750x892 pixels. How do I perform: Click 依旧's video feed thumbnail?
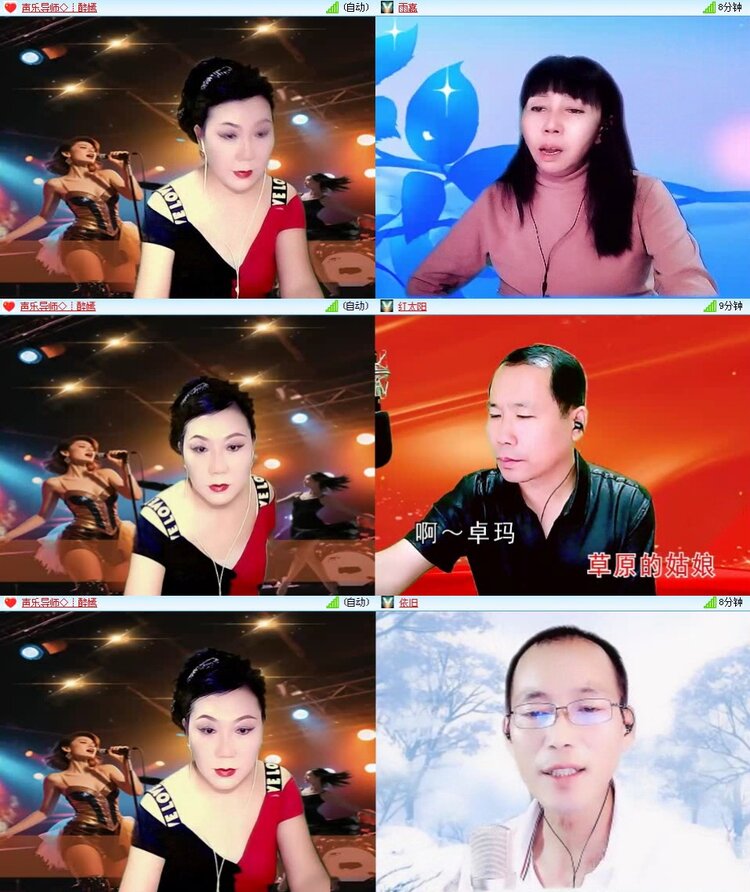565,750
